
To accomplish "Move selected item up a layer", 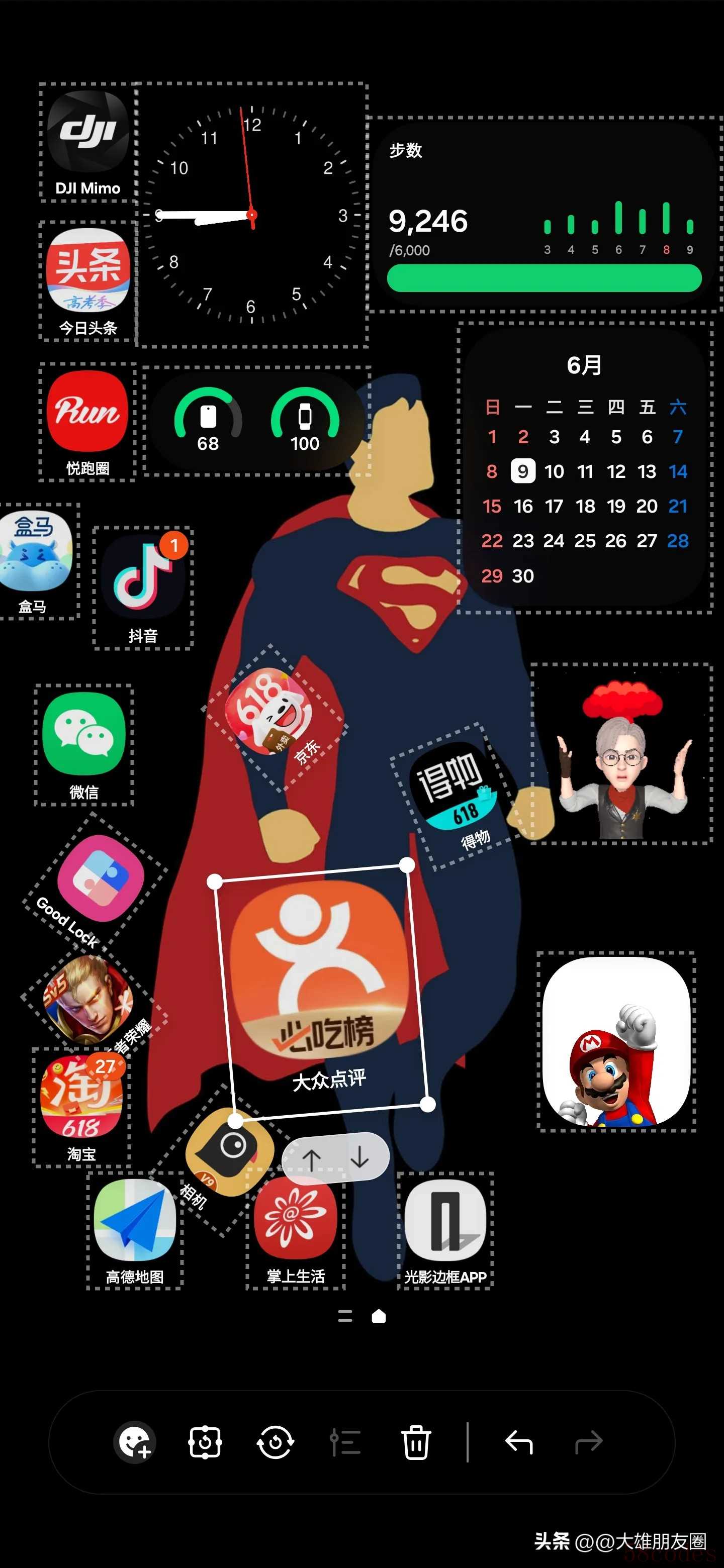I will click(311, 1159).
